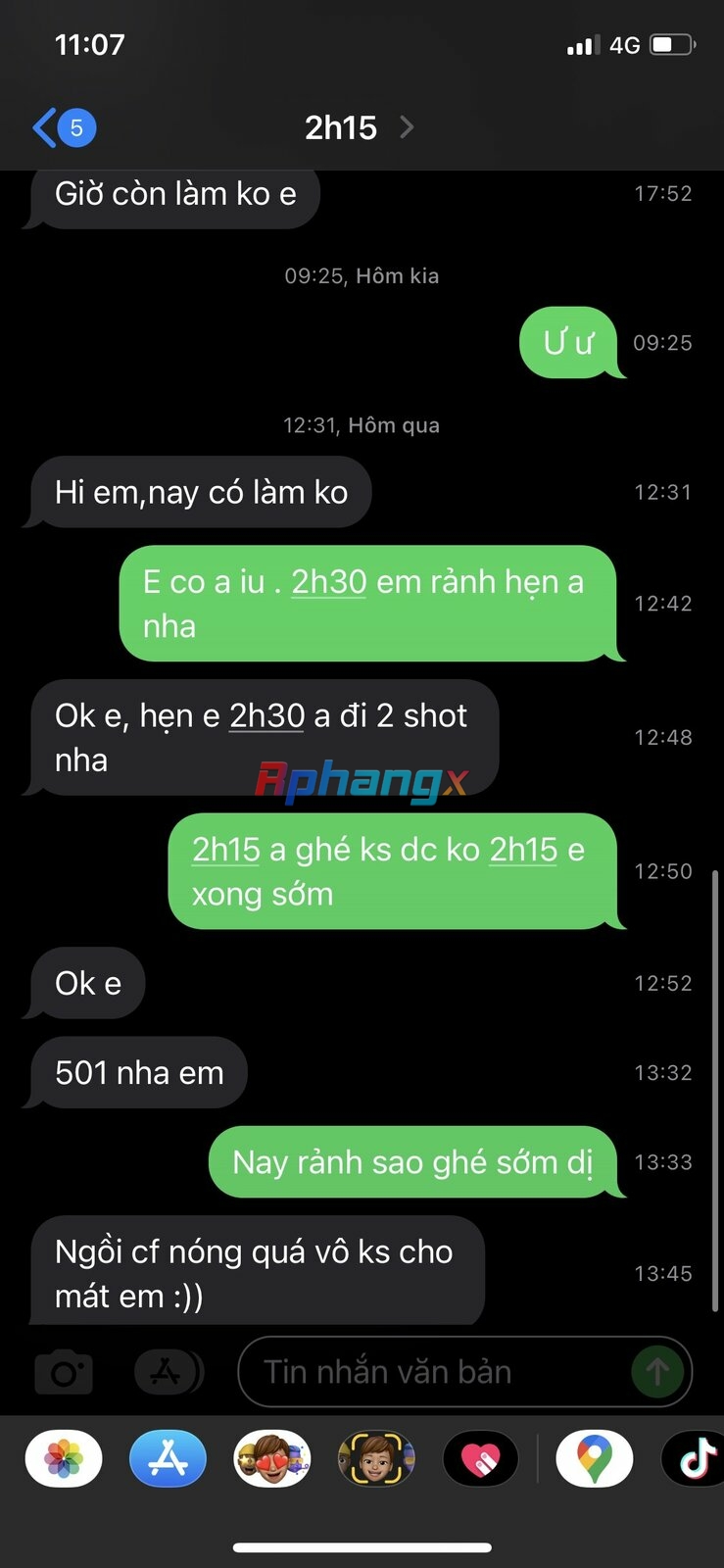This screenshot has width=724, height=1568.
Task: Open the App Store in the app drawer
Action: coord(168,1458)
